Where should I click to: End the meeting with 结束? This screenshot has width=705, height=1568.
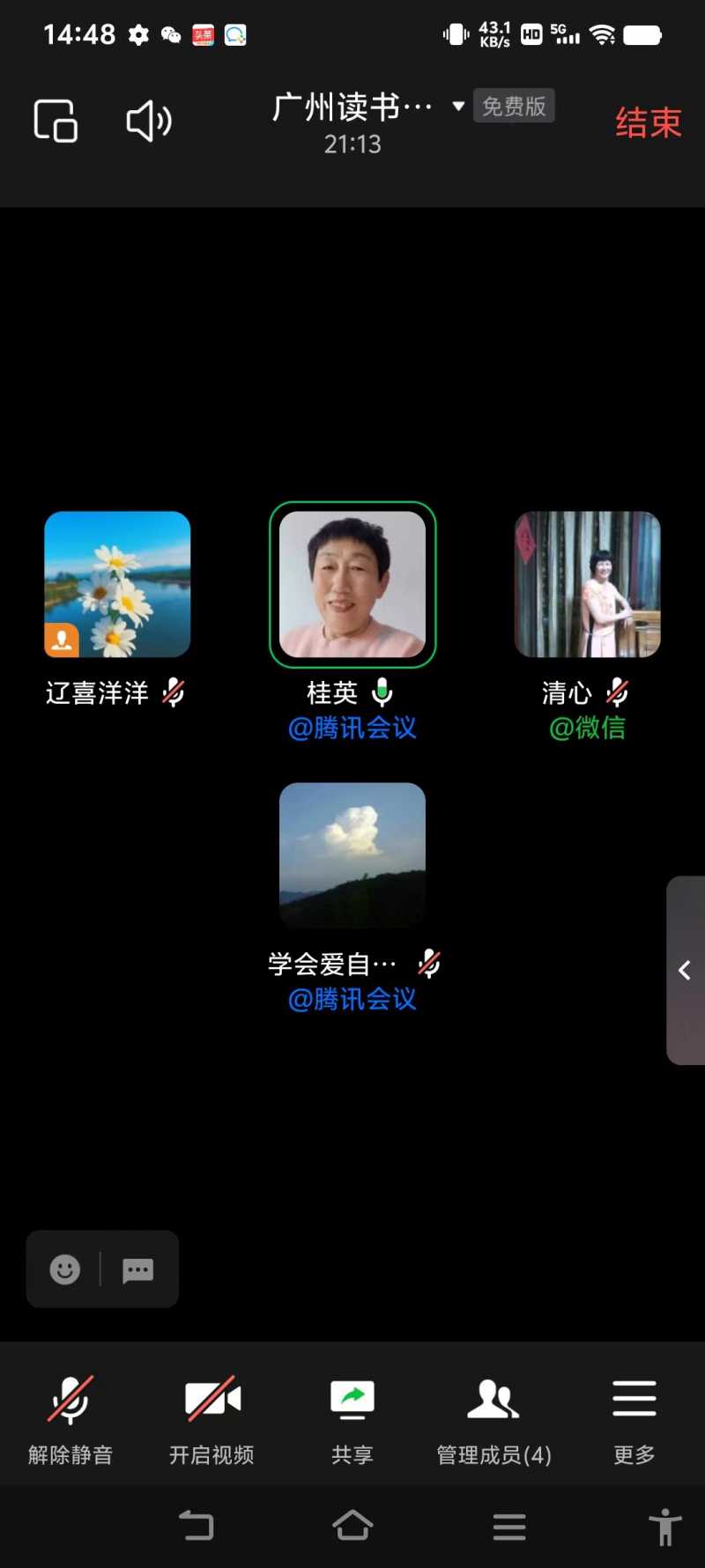point(648,122)
